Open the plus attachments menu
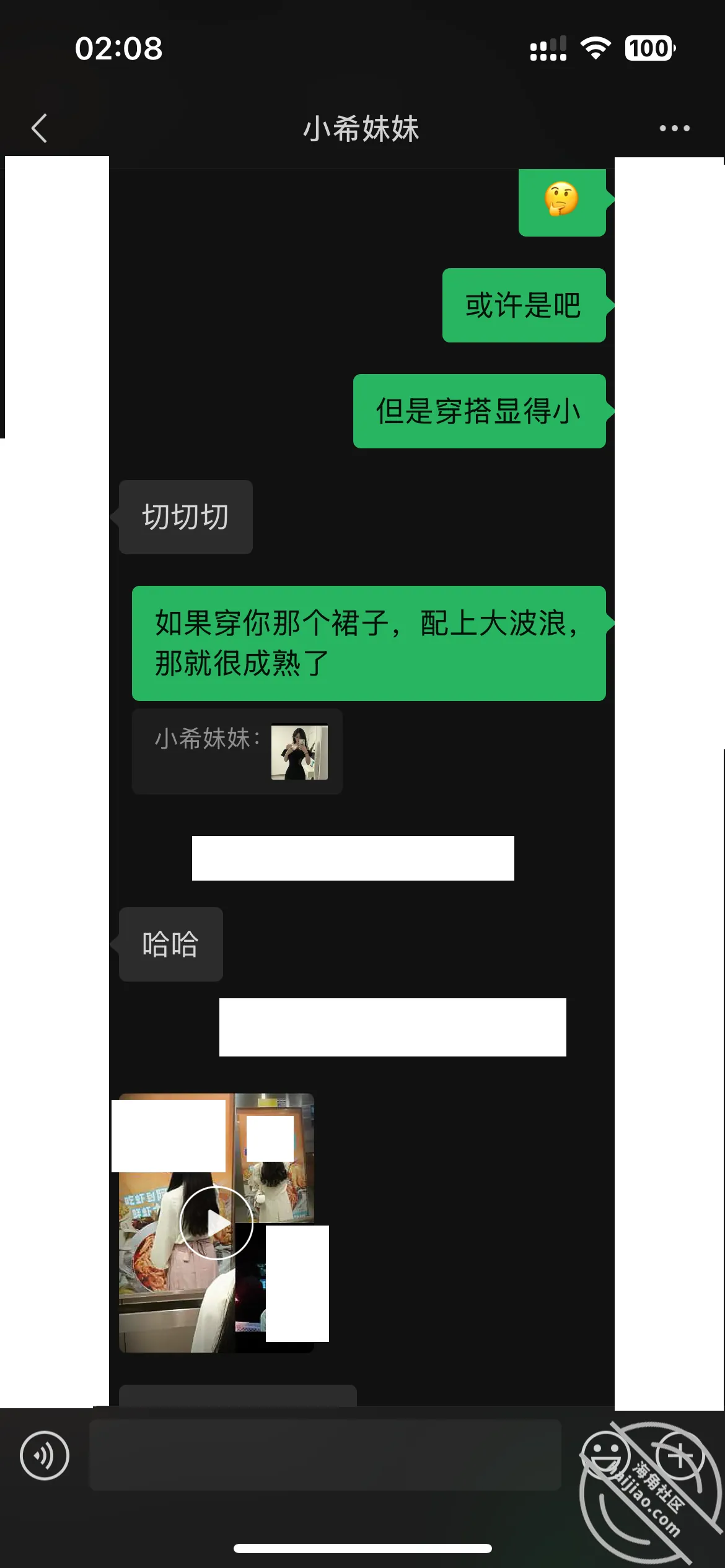Image resolution: width=725 pixels, height=1568 pixels. pos(680,1455)
